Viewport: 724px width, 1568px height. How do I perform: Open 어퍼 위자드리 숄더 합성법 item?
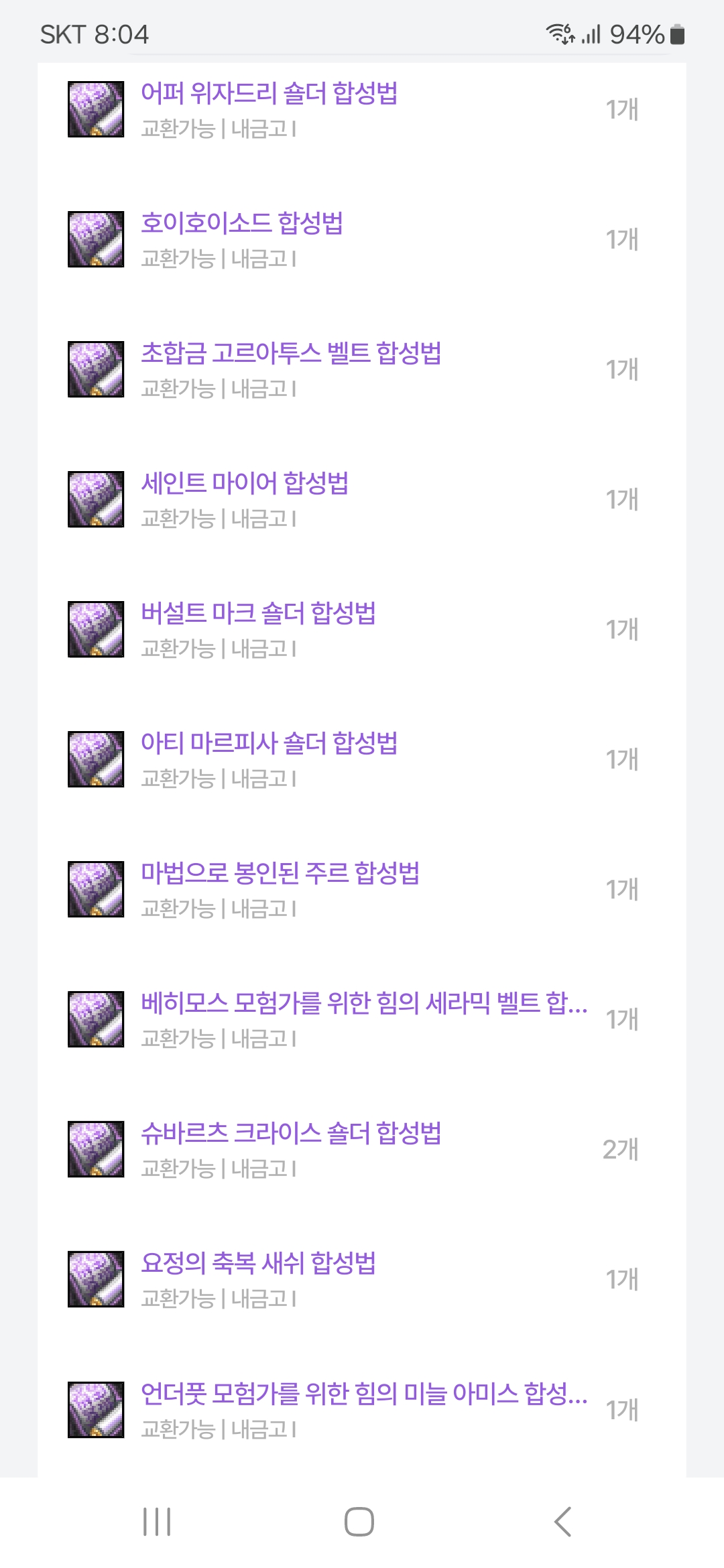(269, 93)
